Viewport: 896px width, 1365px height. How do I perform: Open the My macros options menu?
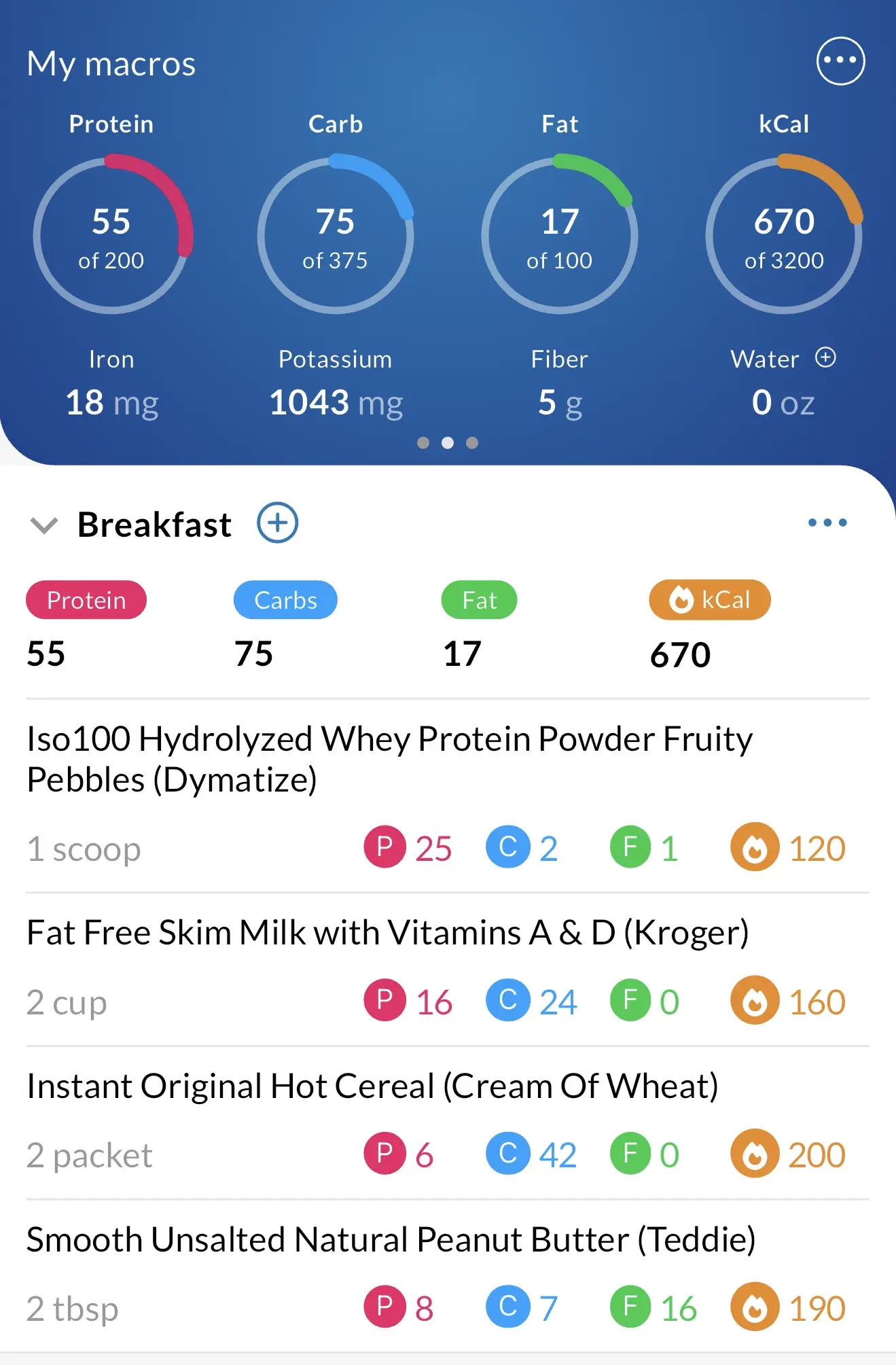click(x=840, y=61)
